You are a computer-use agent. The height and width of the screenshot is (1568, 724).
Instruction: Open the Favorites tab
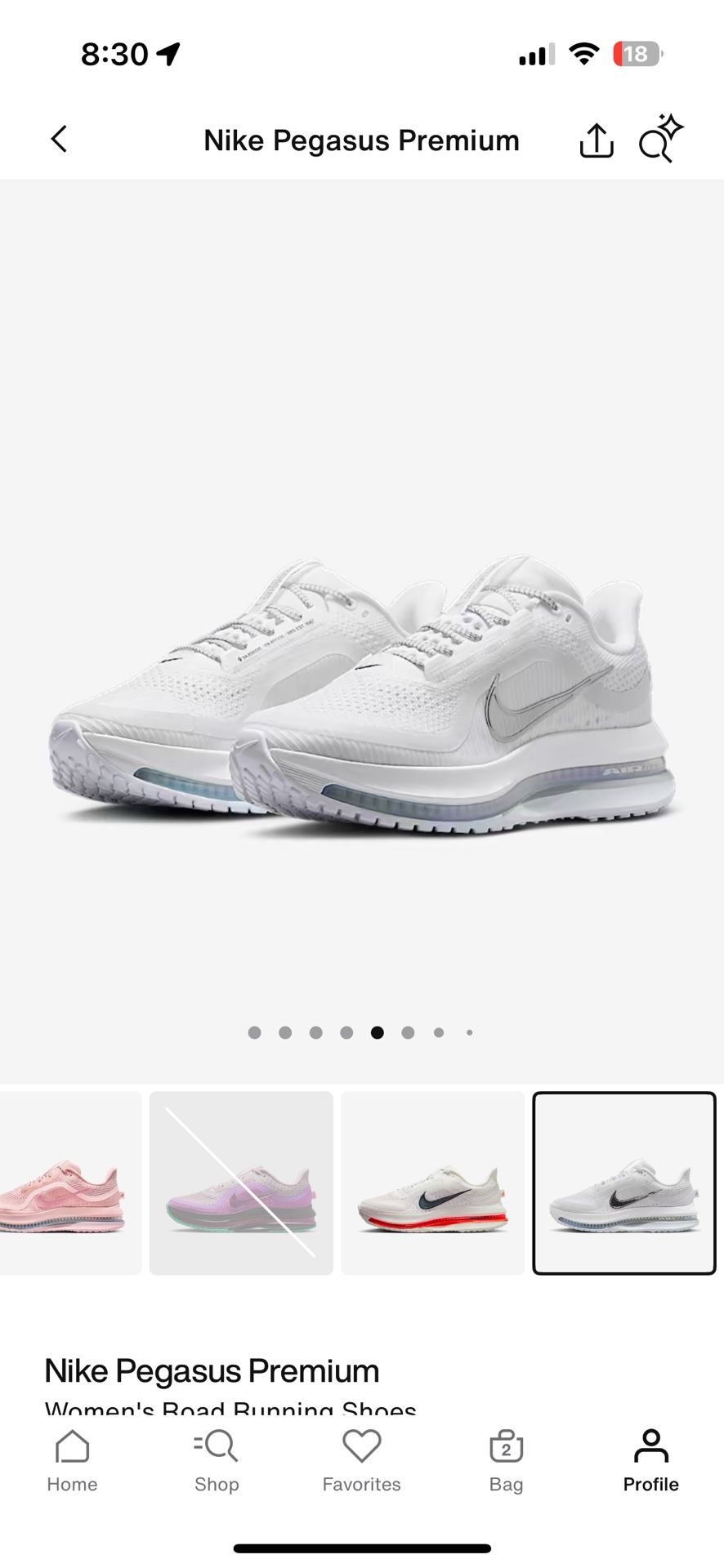click(361, 1461)
